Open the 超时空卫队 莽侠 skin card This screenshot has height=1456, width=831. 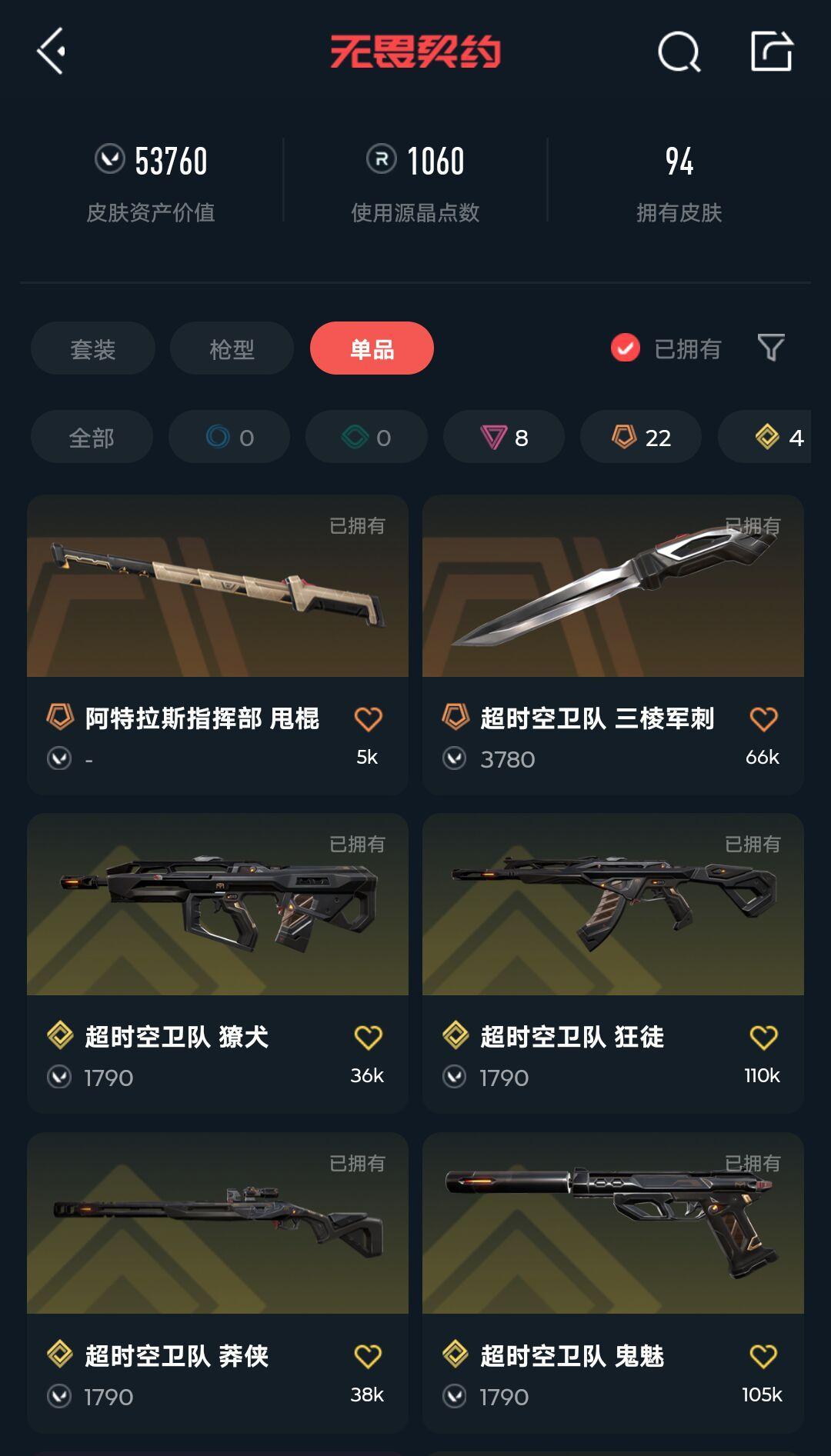218,1282
